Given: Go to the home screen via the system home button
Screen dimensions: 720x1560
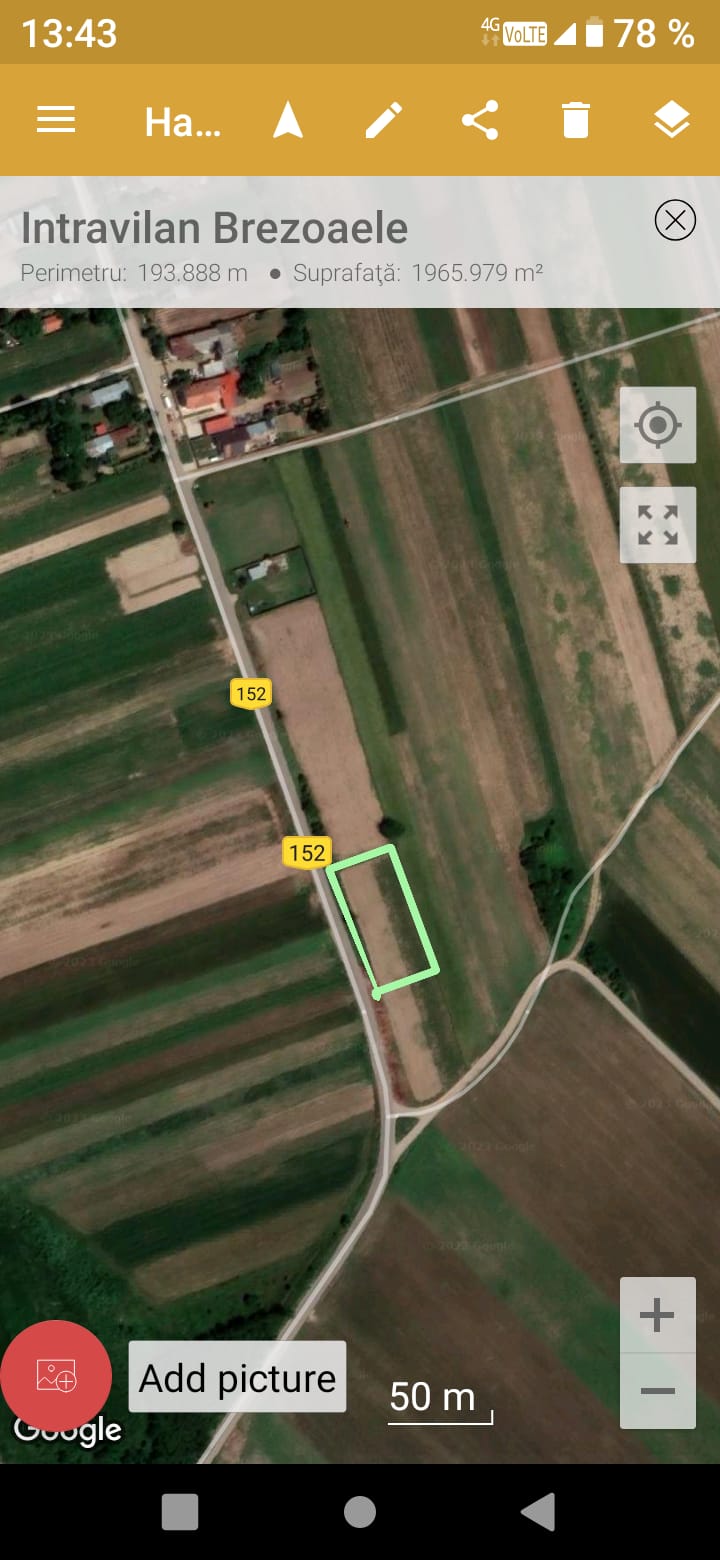Looking at the screenshot, I should click(360, 1512).
